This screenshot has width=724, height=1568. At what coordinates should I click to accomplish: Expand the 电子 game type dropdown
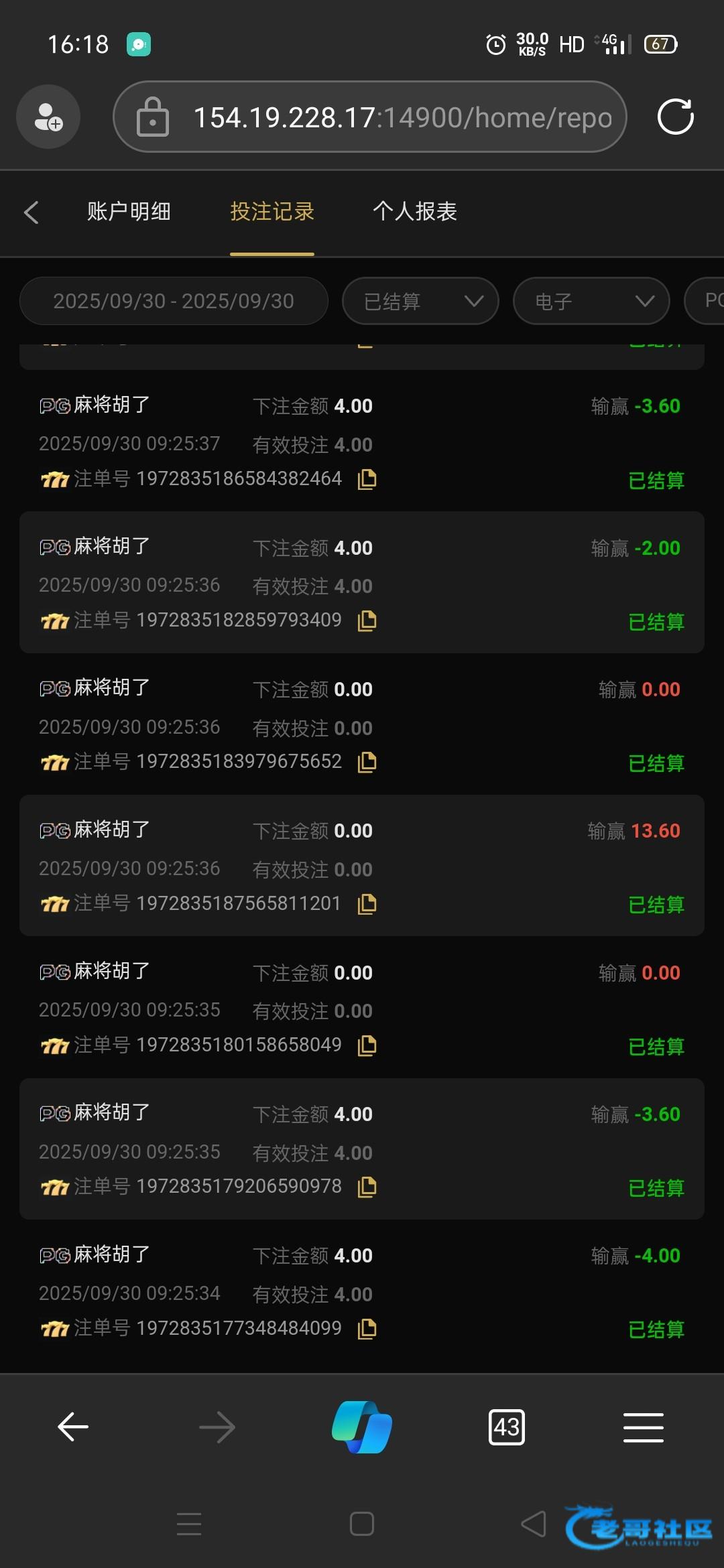591,302
